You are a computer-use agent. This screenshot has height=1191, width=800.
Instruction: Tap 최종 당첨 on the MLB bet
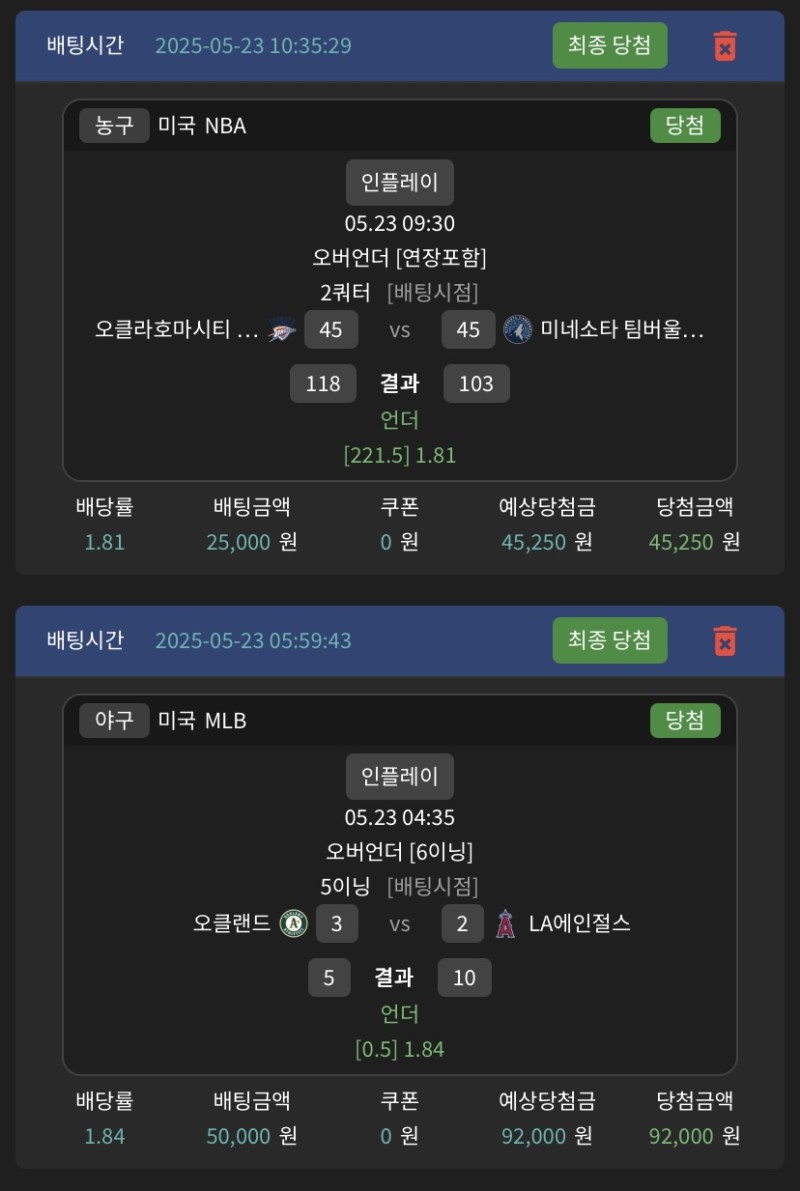[x=609, y=640]
